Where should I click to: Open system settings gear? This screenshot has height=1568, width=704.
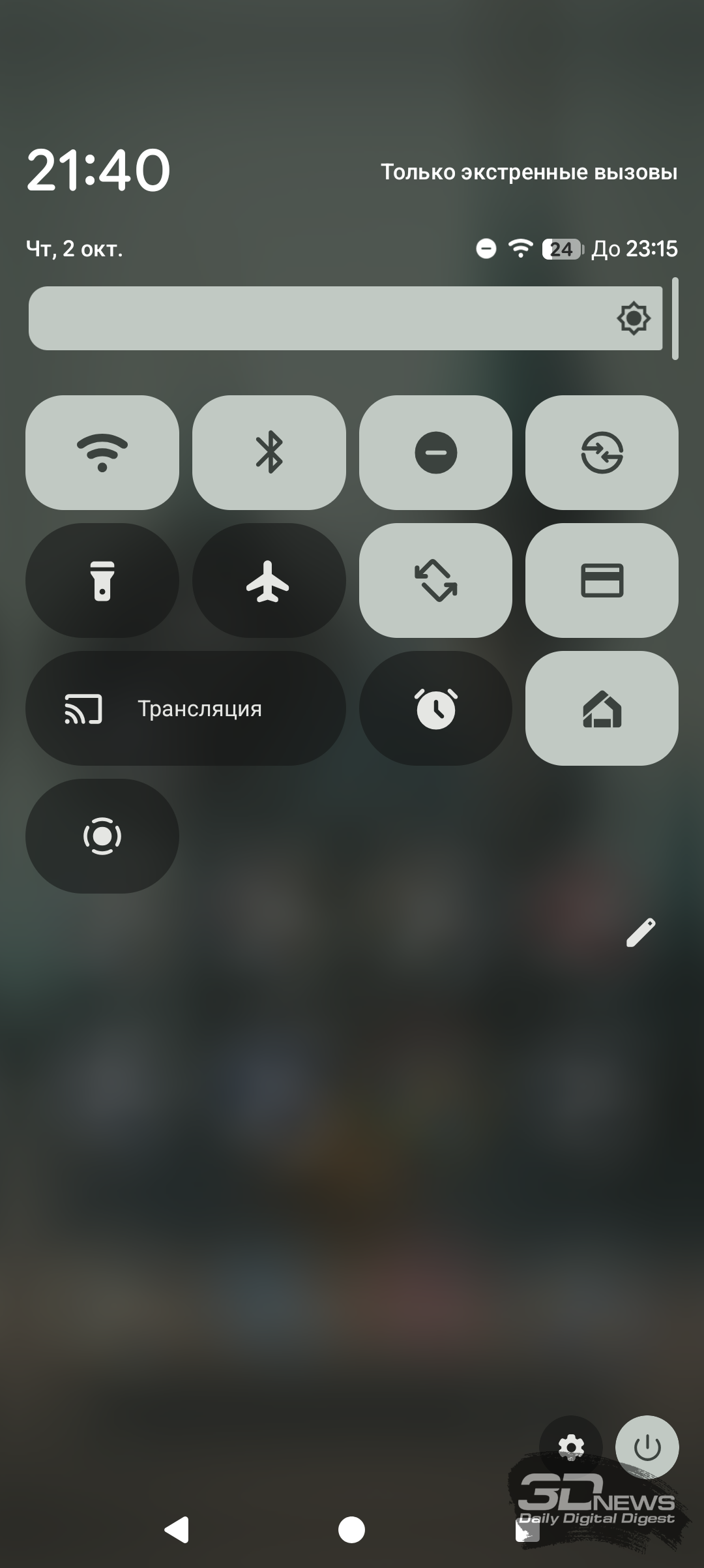click(x=571, y=1447)
